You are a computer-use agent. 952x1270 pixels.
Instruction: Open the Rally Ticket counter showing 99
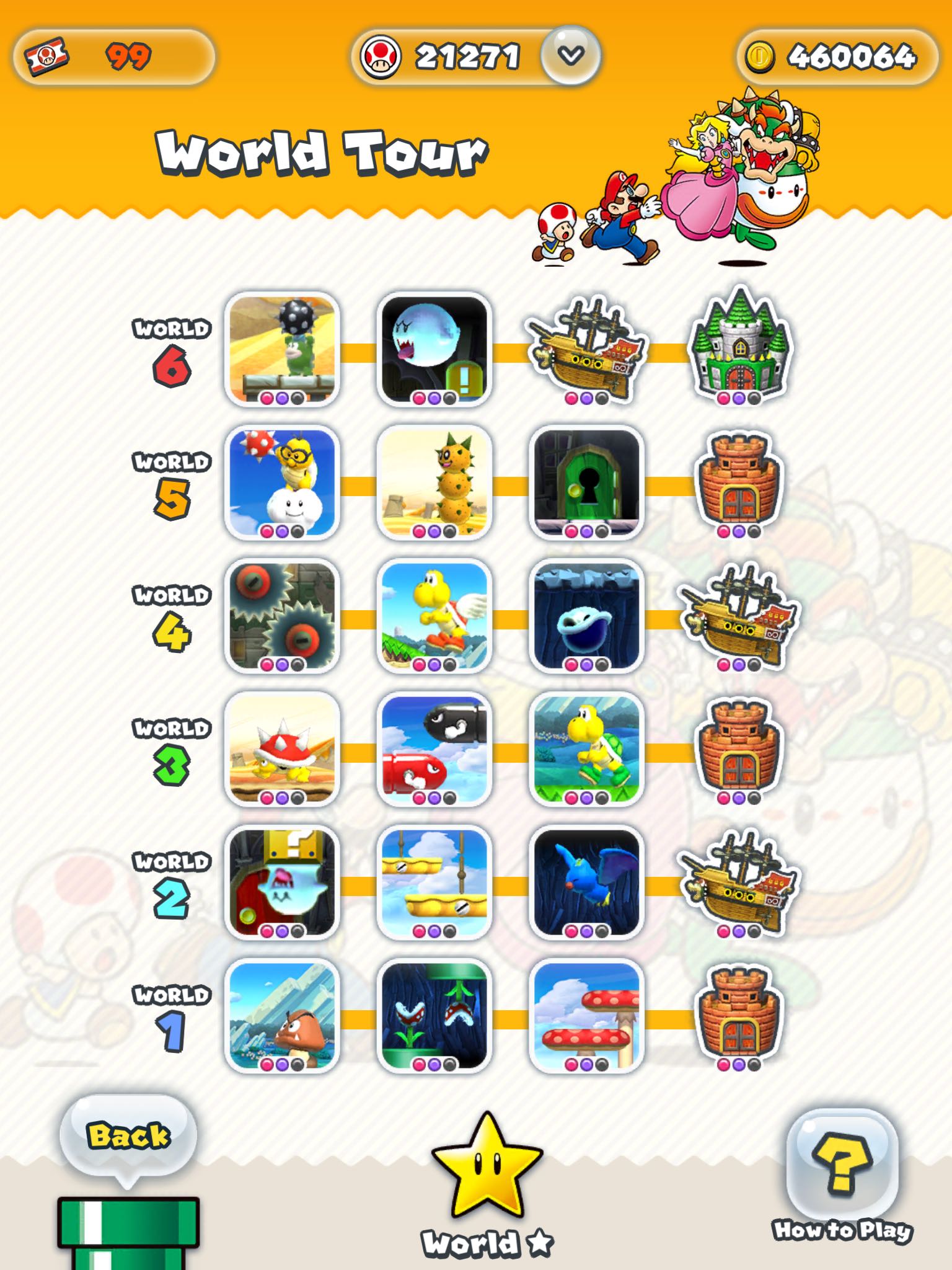[114, 57]
